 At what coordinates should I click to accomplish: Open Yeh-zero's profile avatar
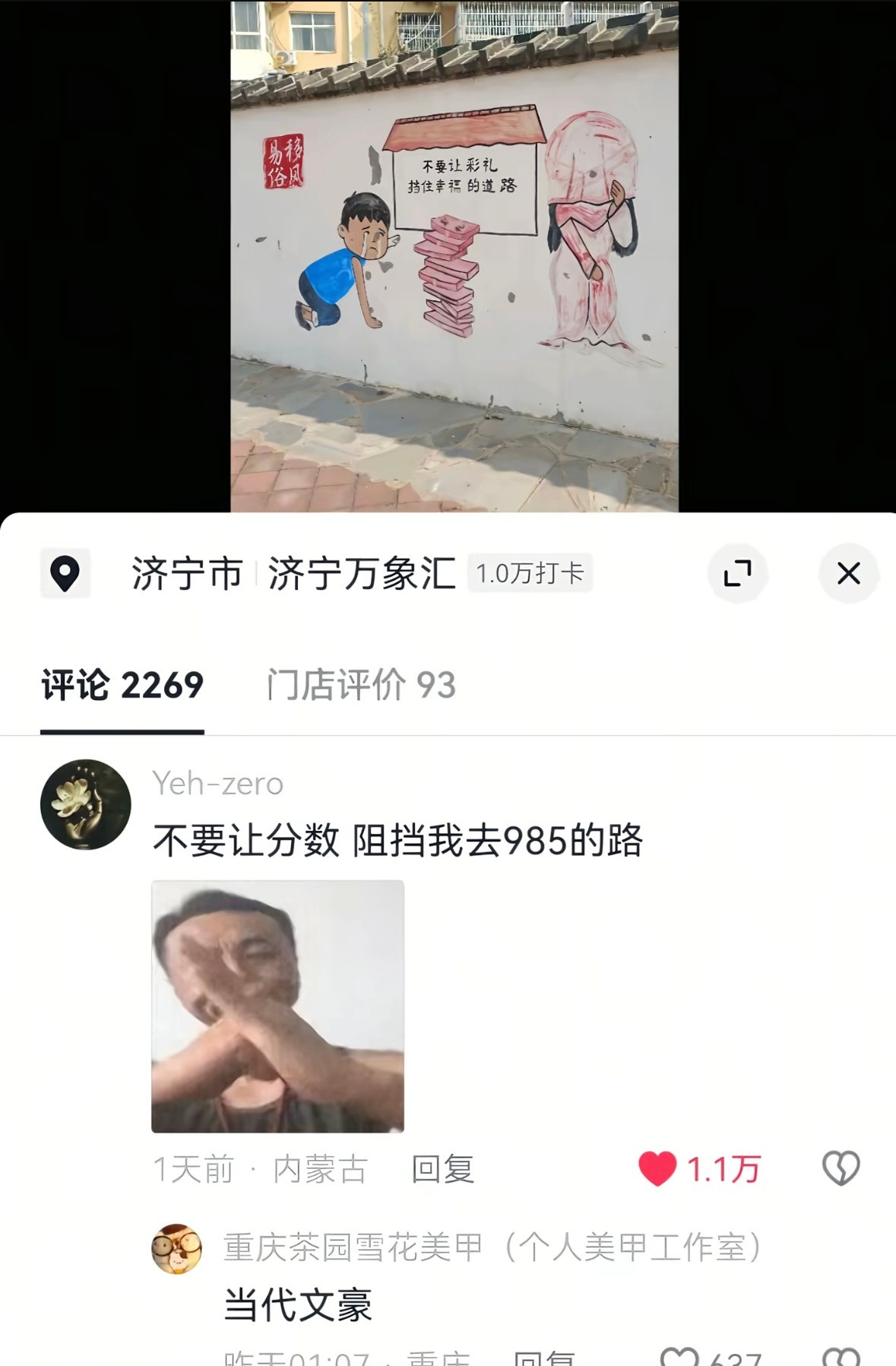(x=86, y=803)
